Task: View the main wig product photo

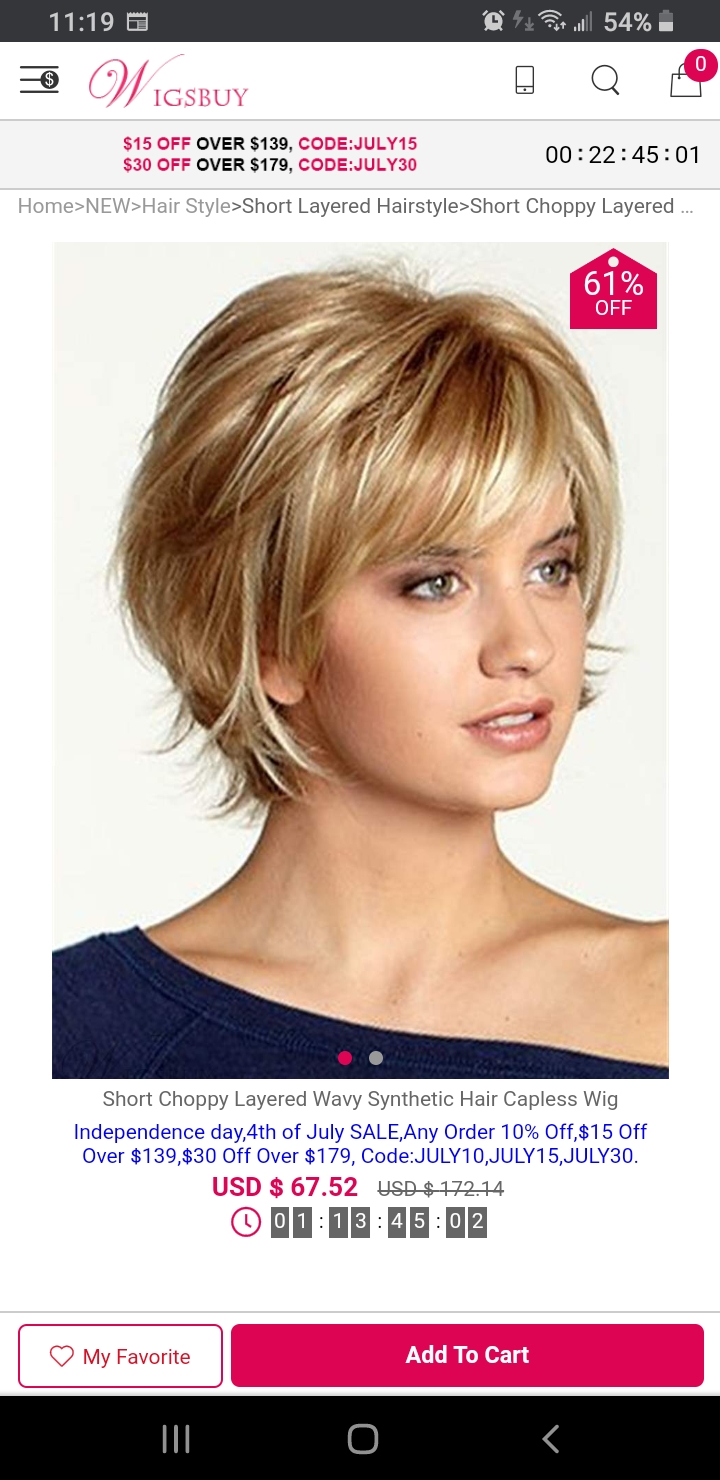Action: coord(360,650)
